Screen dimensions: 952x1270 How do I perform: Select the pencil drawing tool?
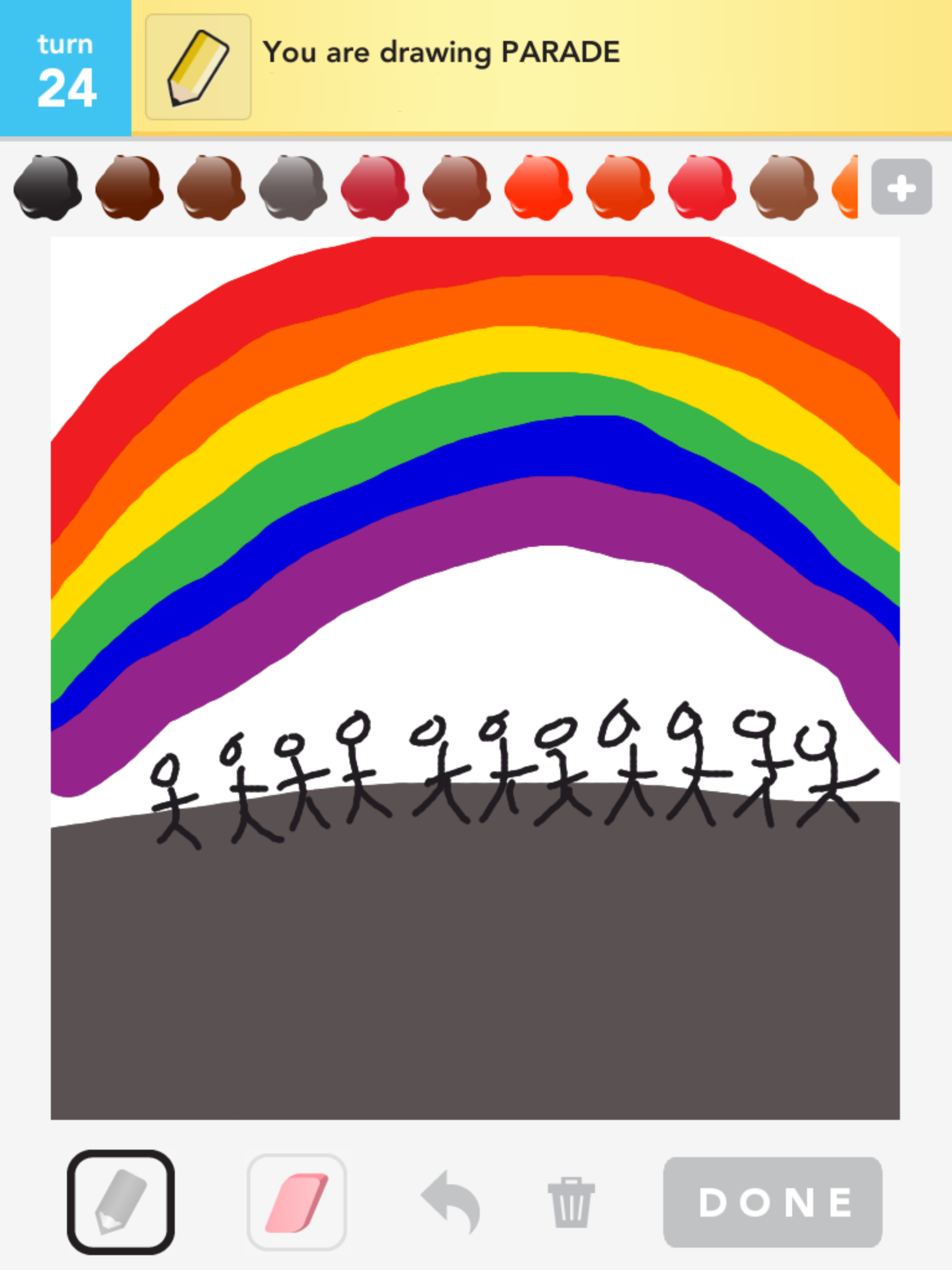[121, 1202]
